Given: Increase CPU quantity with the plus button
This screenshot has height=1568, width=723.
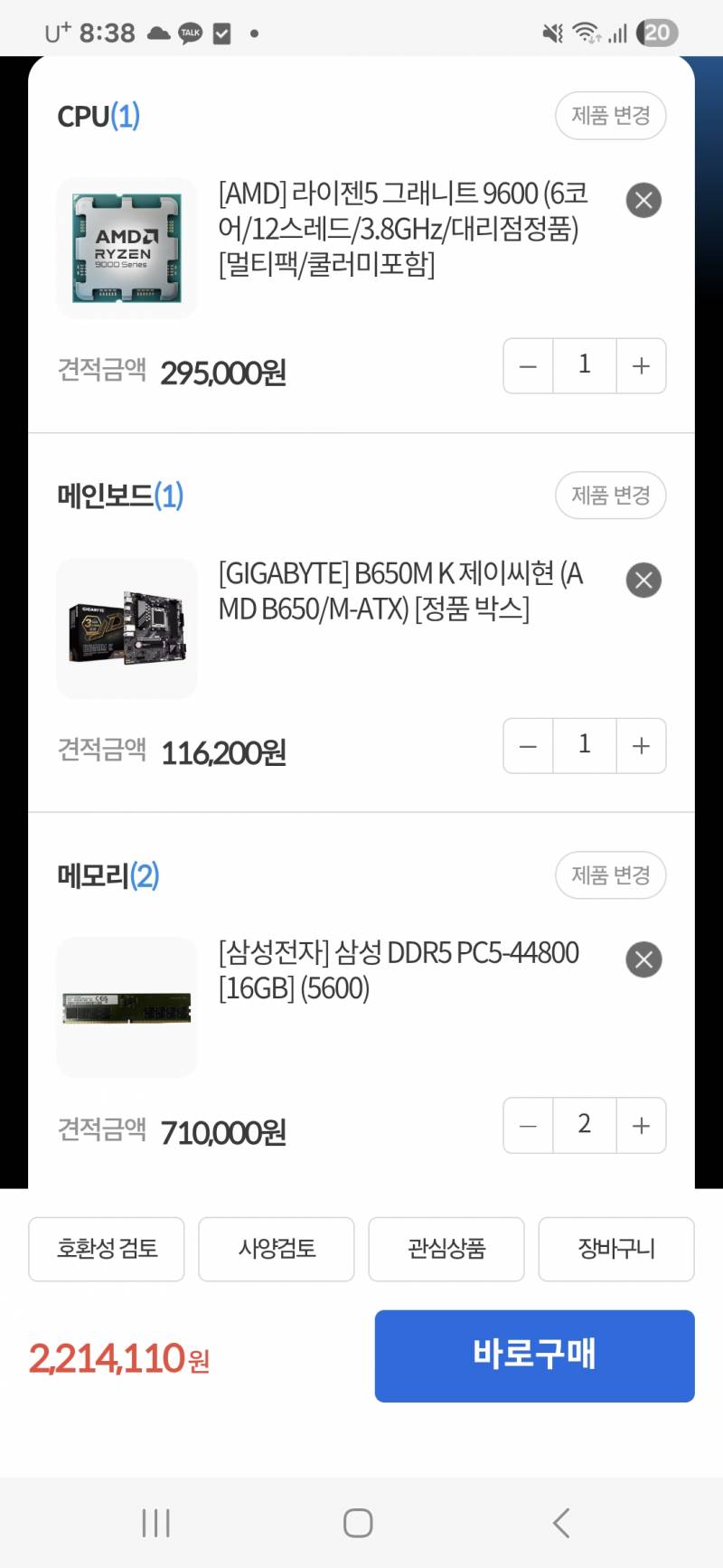Looking at the screenshot, I should coord(641,365).
